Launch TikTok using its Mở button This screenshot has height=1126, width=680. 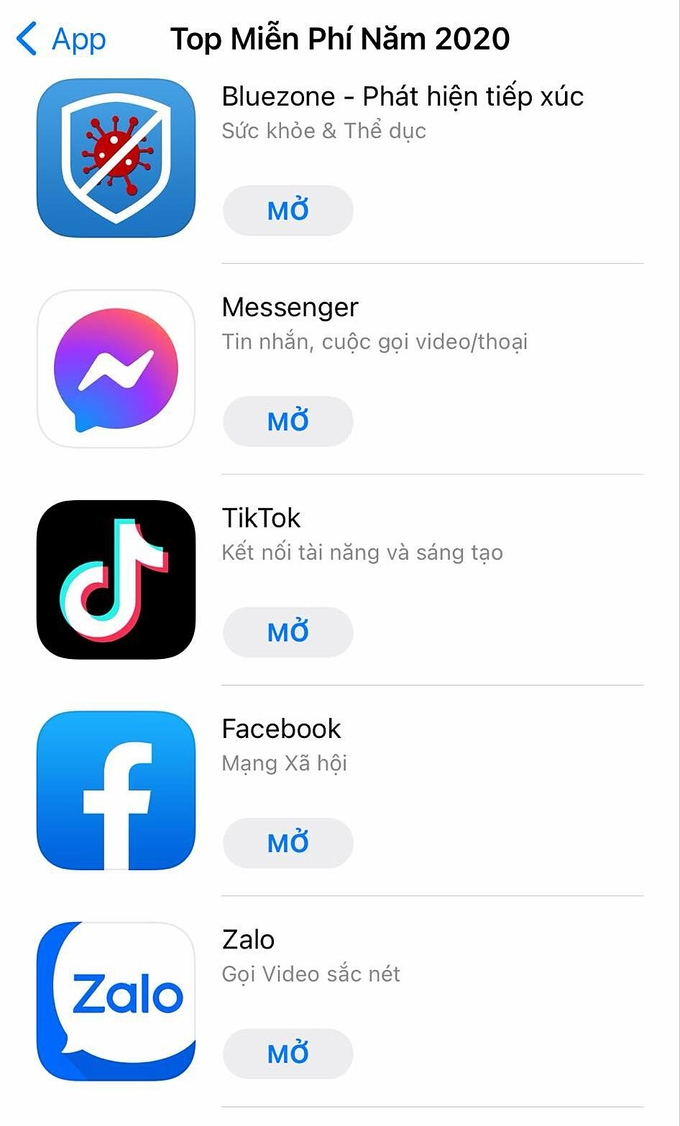[288, 632]
